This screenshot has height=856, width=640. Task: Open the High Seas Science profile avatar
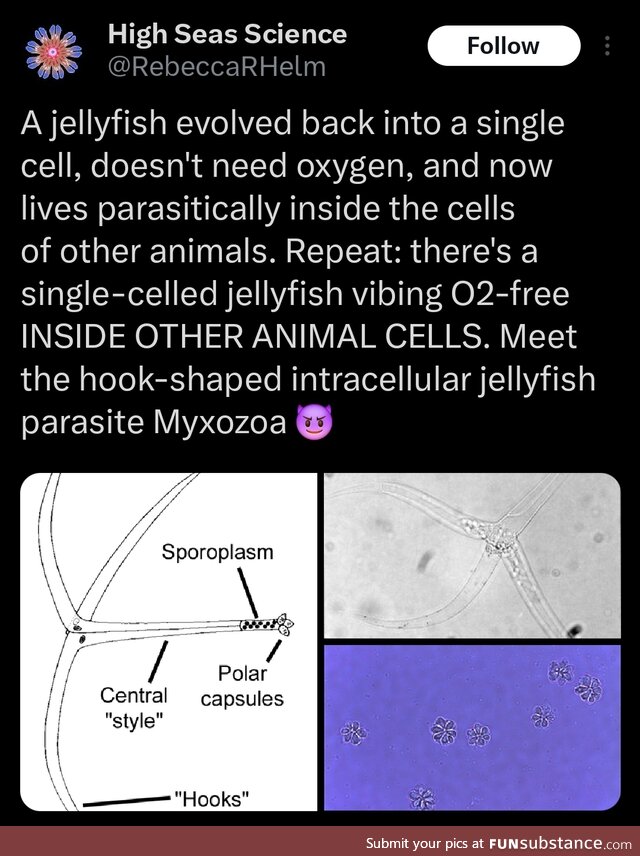50,50
